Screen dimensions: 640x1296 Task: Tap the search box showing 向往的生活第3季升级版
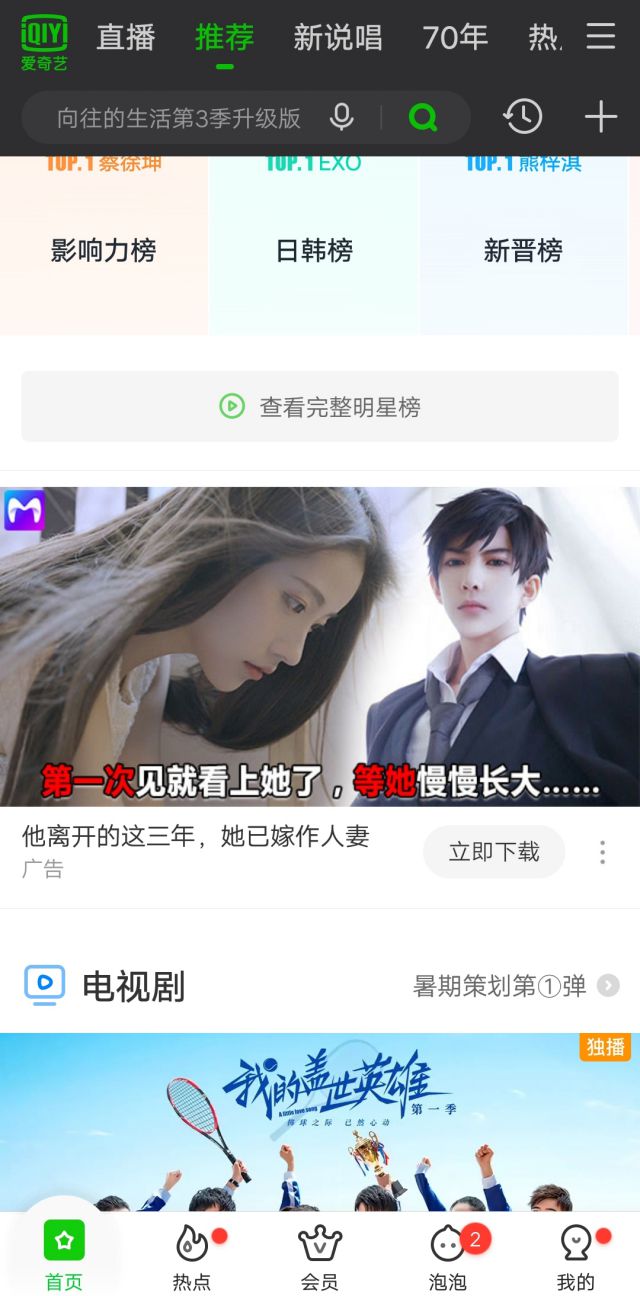pyautogui.click(x=180, y=118)
